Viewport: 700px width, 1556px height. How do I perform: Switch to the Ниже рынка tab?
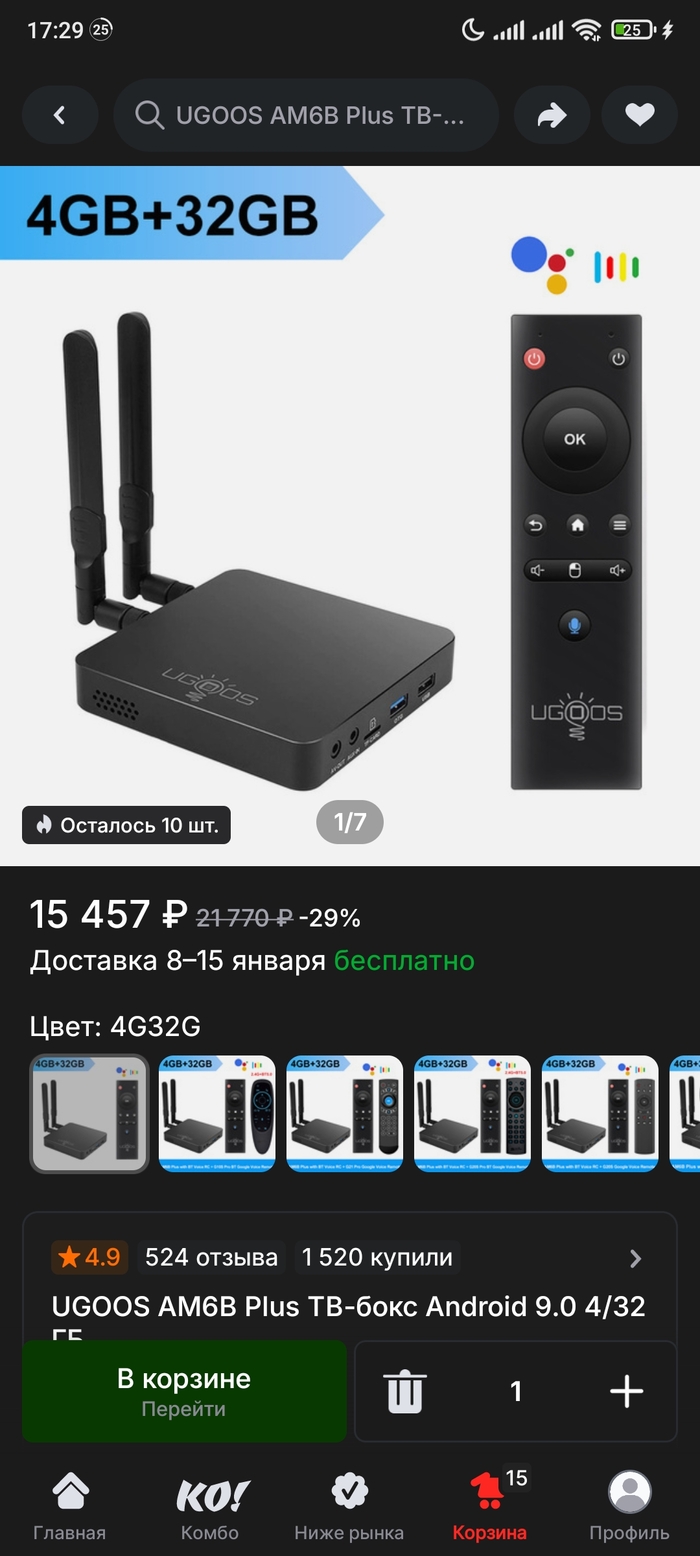(x=349, y=1505)
